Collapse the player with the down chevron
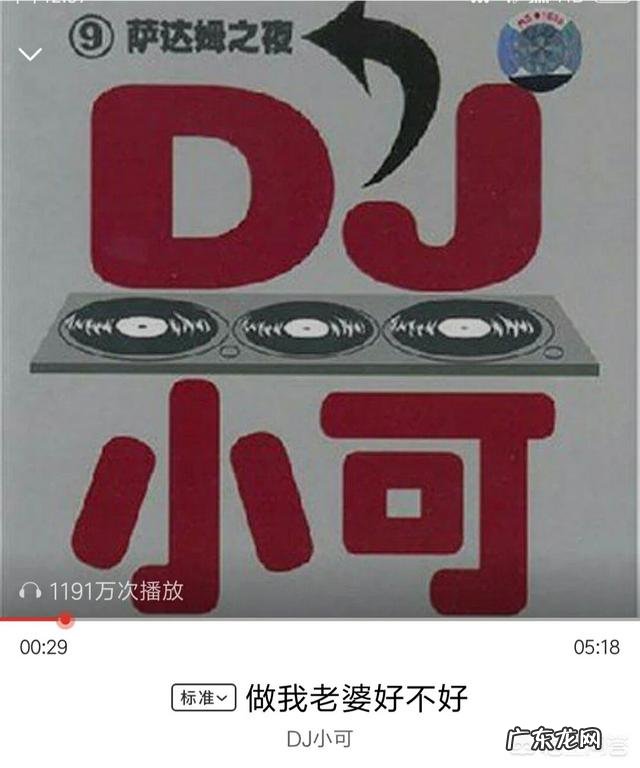The height and width of the screenshot is (768, 640). [x=30, y=53]
